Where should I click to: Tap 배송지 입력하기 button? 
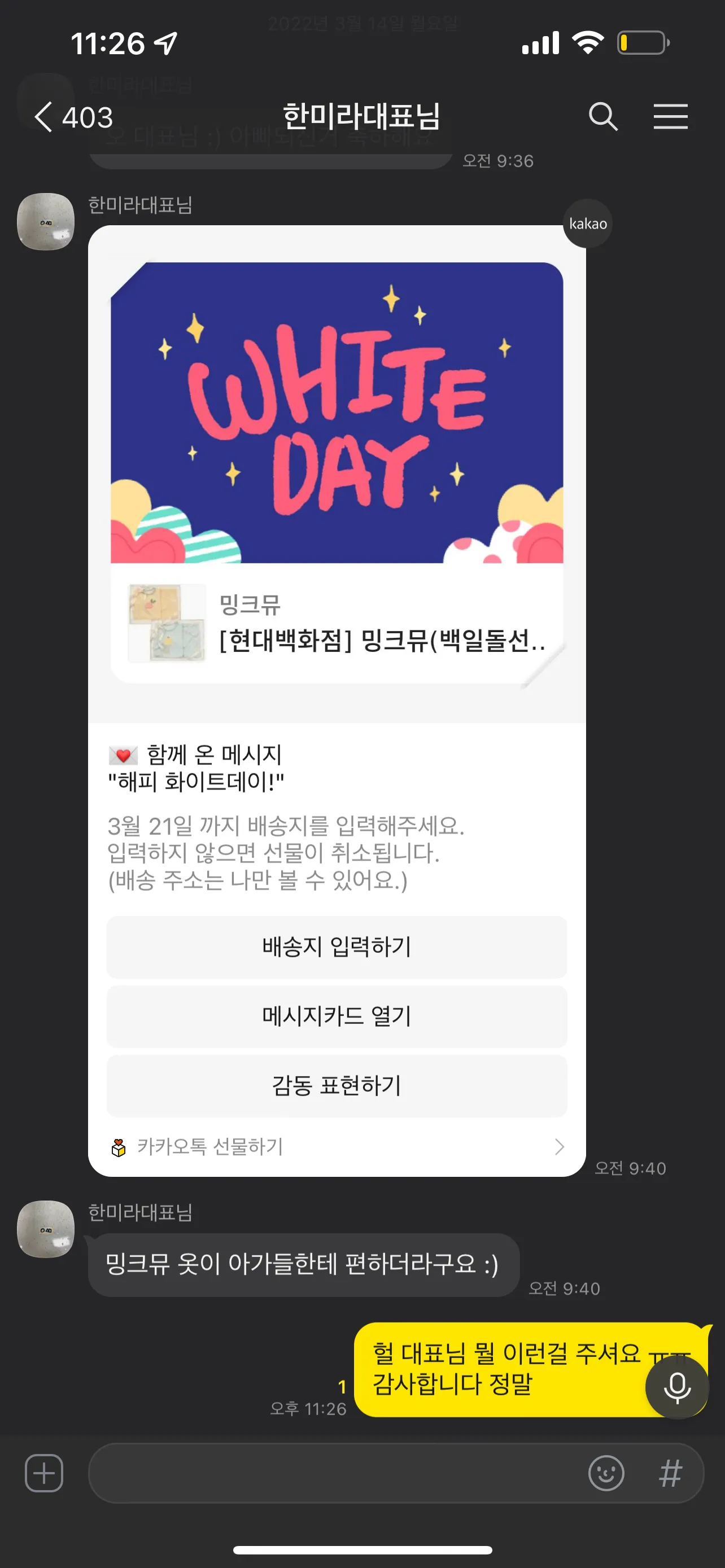pos(337,947)
